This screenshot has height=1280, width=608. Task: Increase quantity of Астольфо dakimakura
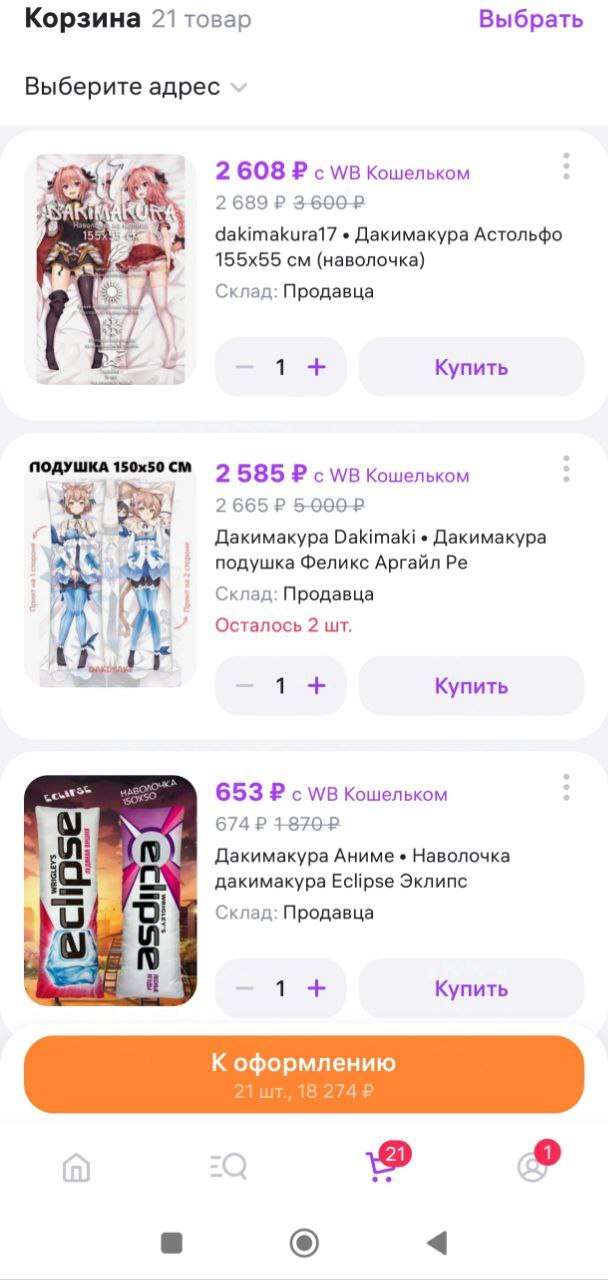pyautogui.click(x=317, y=367)
